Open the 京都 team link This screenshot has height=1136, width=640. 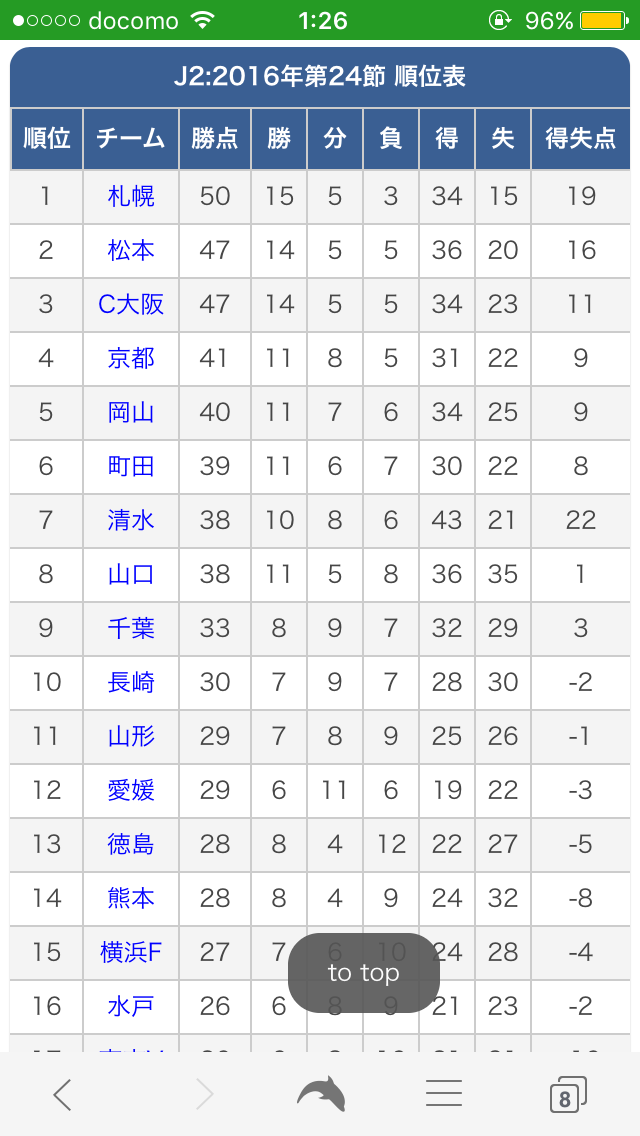(x=131, y=359)
